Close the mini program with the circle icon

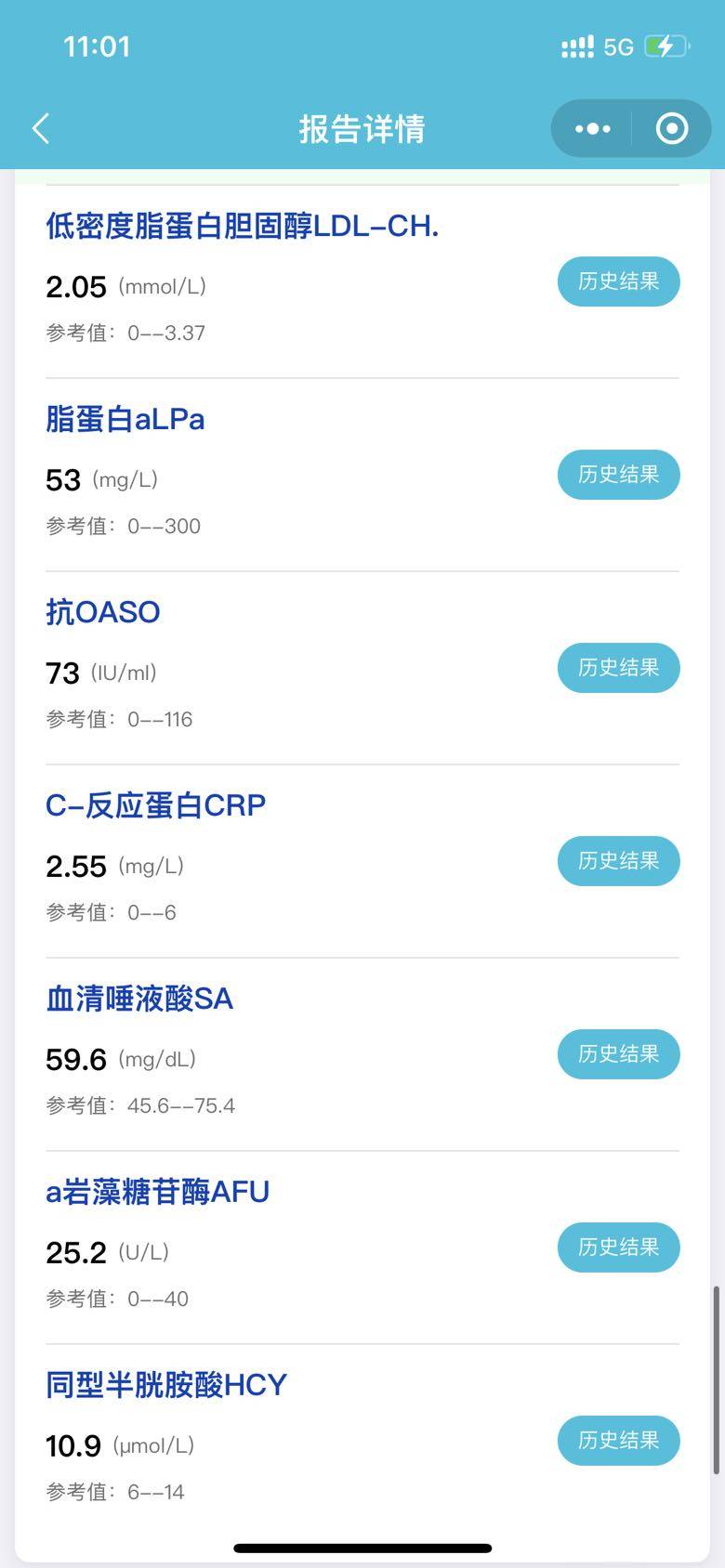coord(671,128)
